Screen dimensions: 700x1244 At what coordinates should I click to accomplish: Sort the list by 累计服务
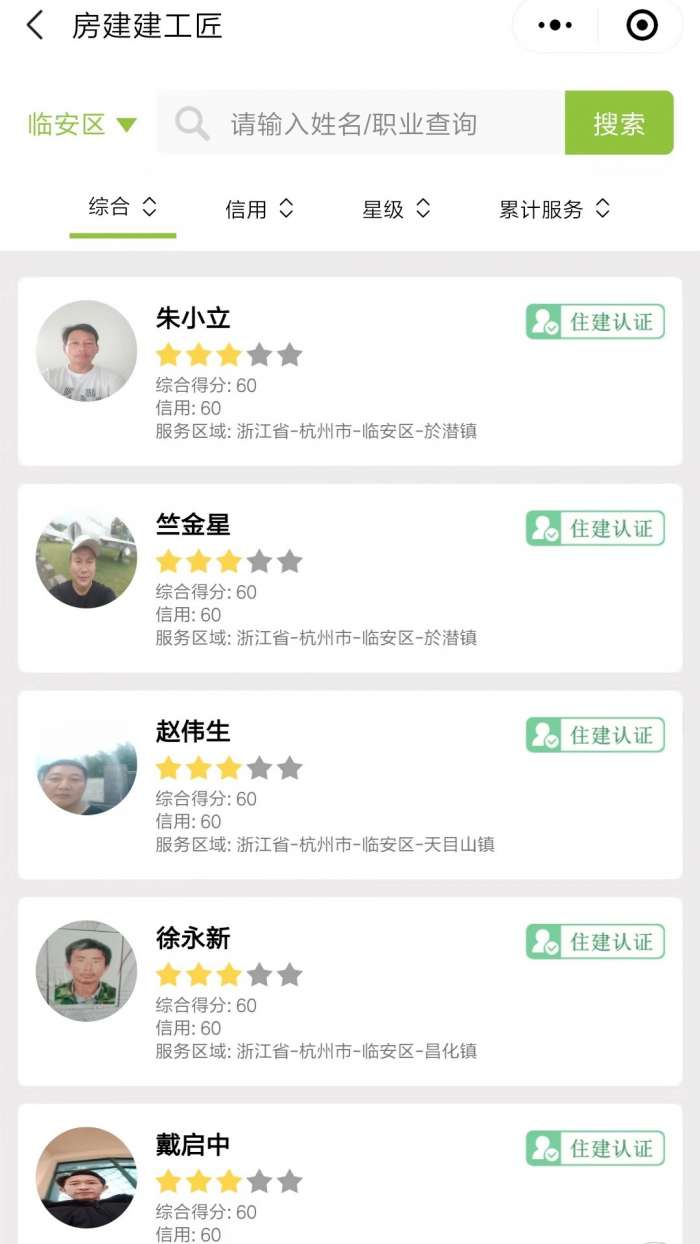coord(554,209)
